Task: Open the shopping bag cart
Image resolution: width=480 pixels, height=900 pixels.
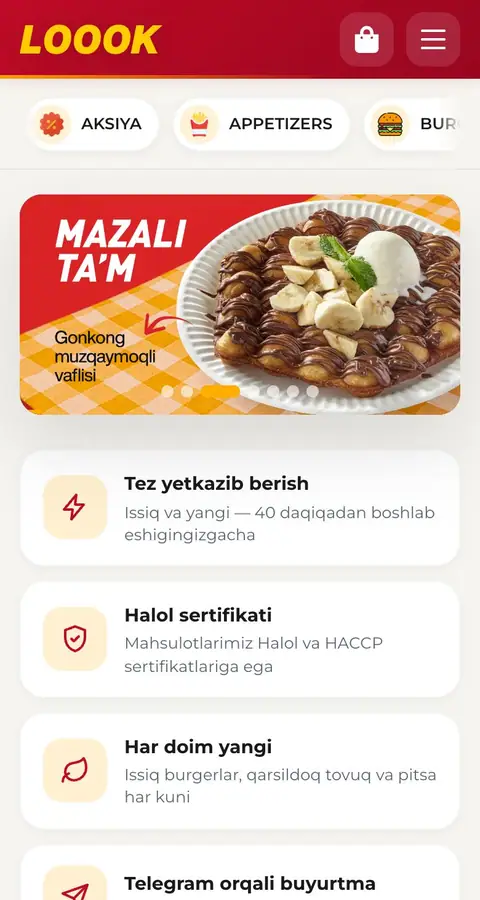Action: pos(366,40)
